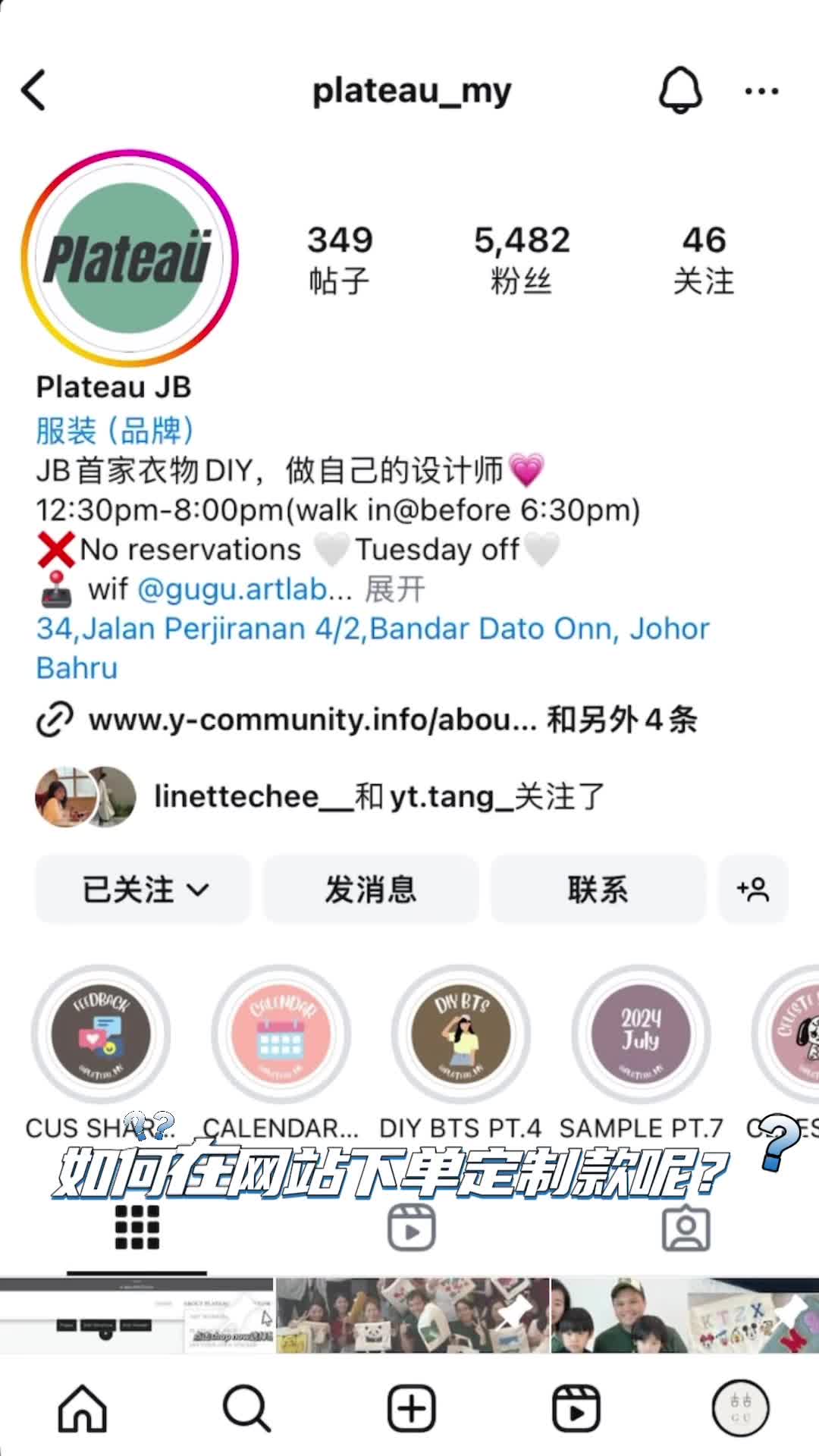Switch to the tagged photos tab
Viewport: 819px width, 1456px height.
click(686, 1228)
